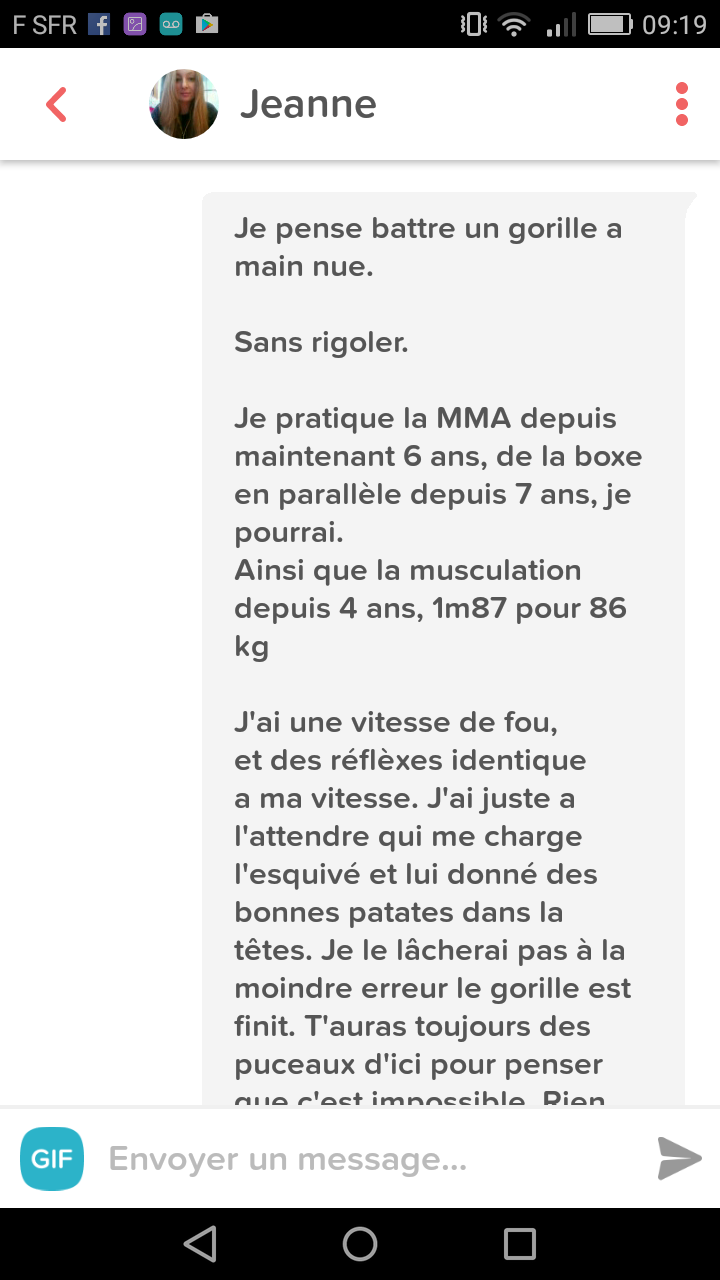Image resolution: width=720 pixels, height=1280 pixels.
Task: Tap the system home button
Action: (360, 1244)
